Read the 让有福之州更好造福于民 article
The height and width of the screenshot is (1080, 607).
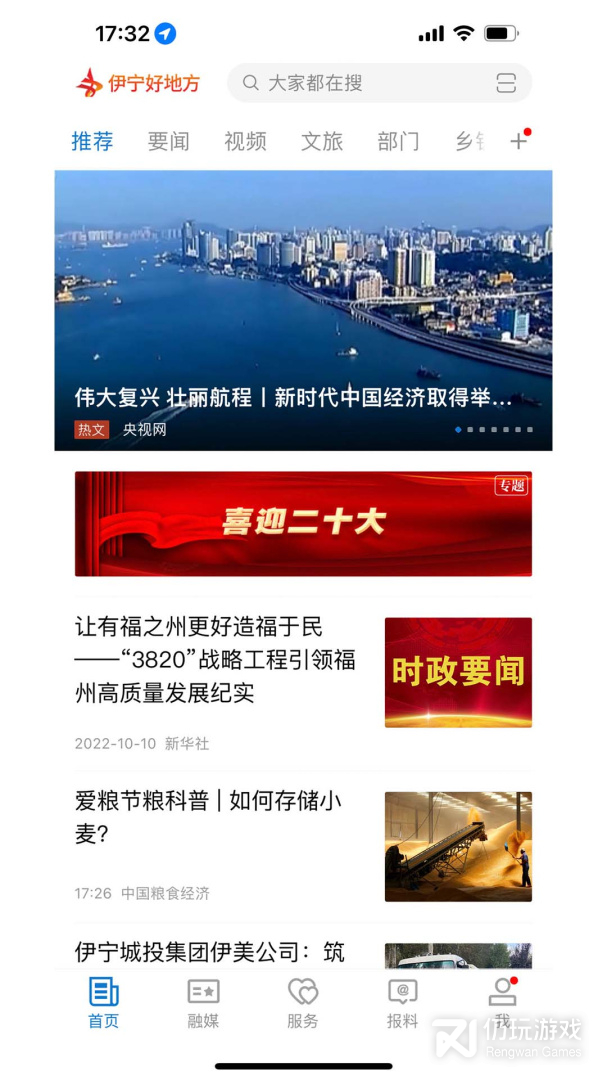(x=215, y=660)
